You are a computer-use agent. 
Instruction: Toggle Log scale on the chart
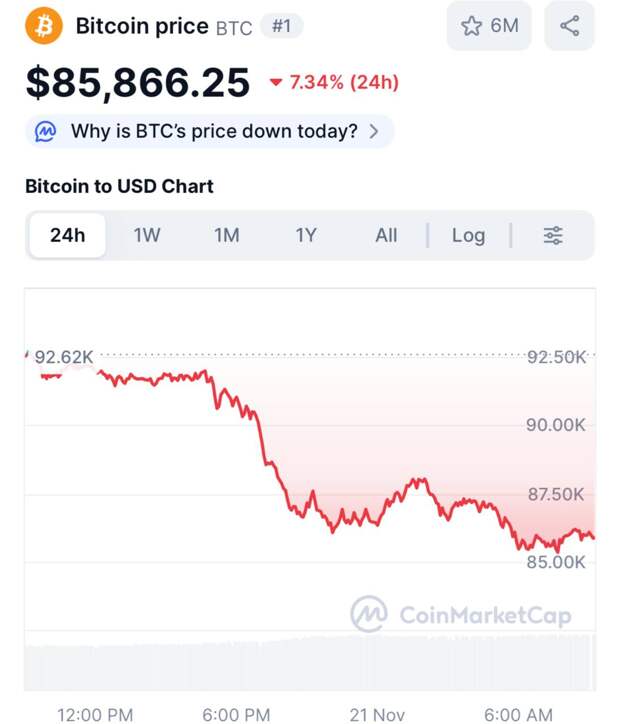(x=468, y=235)
